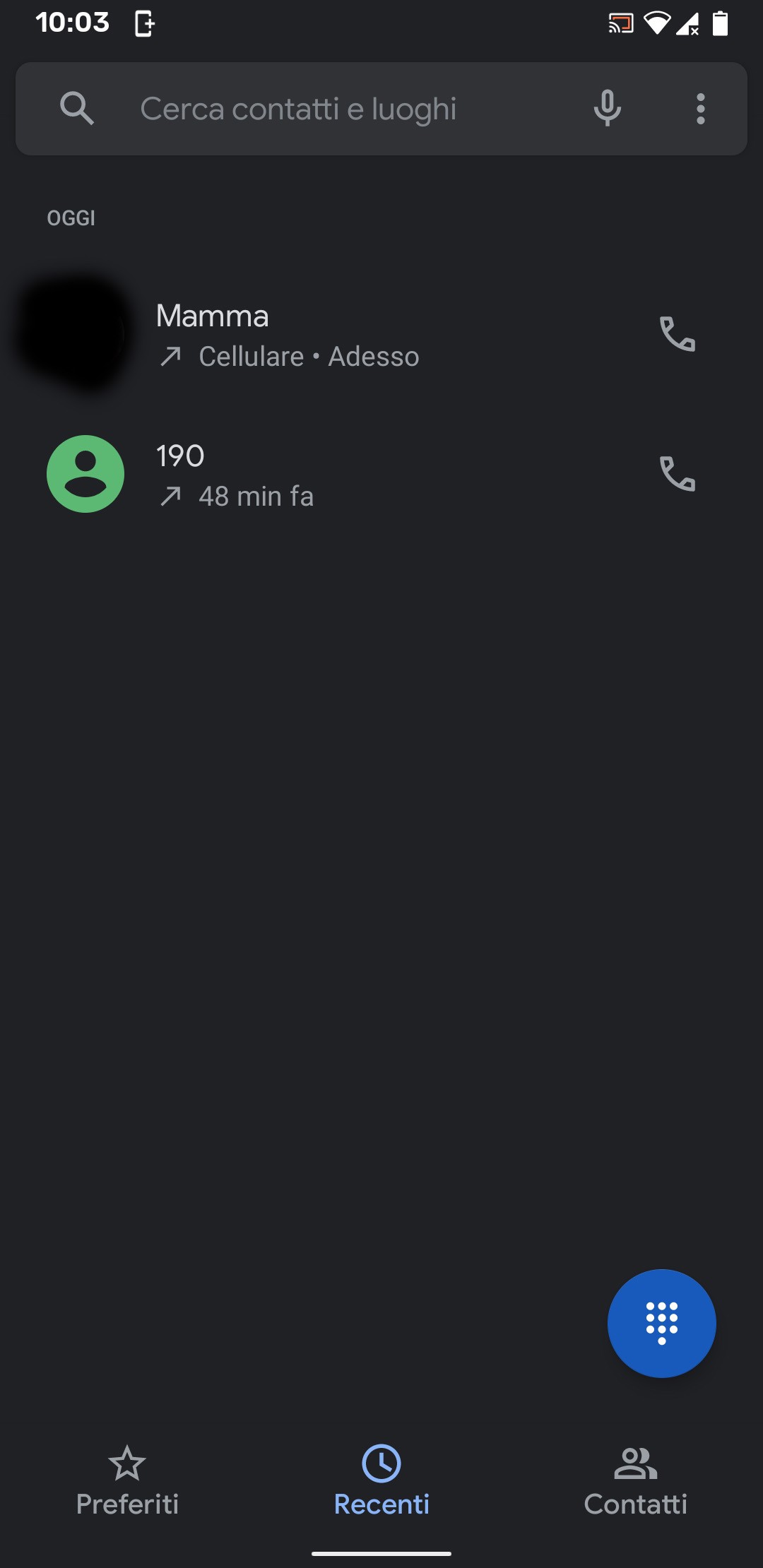Open the dial pad

661,1323
